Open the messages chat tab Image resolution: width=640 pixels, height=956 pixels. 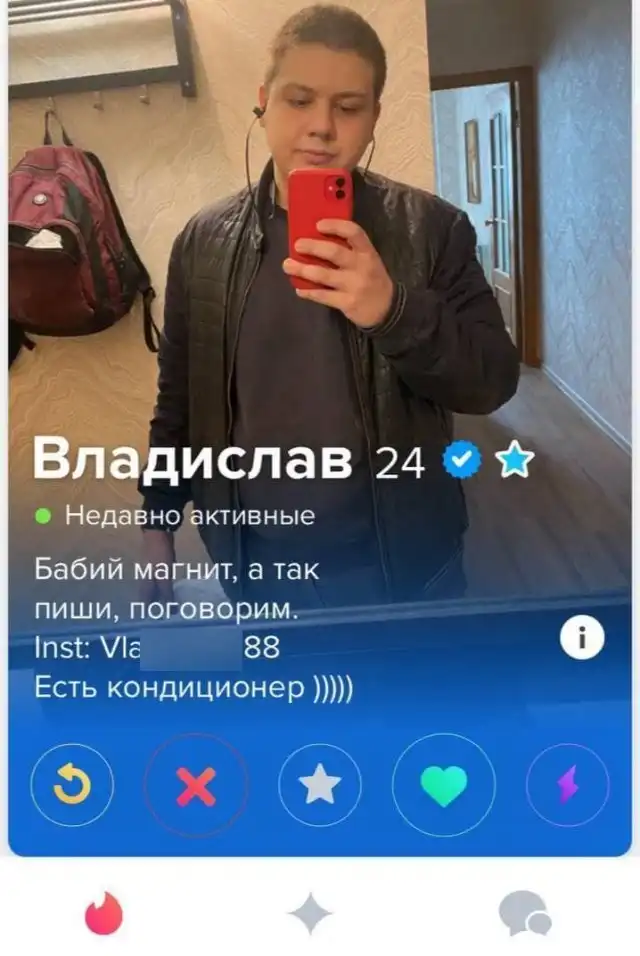click(x=525, y=912)
